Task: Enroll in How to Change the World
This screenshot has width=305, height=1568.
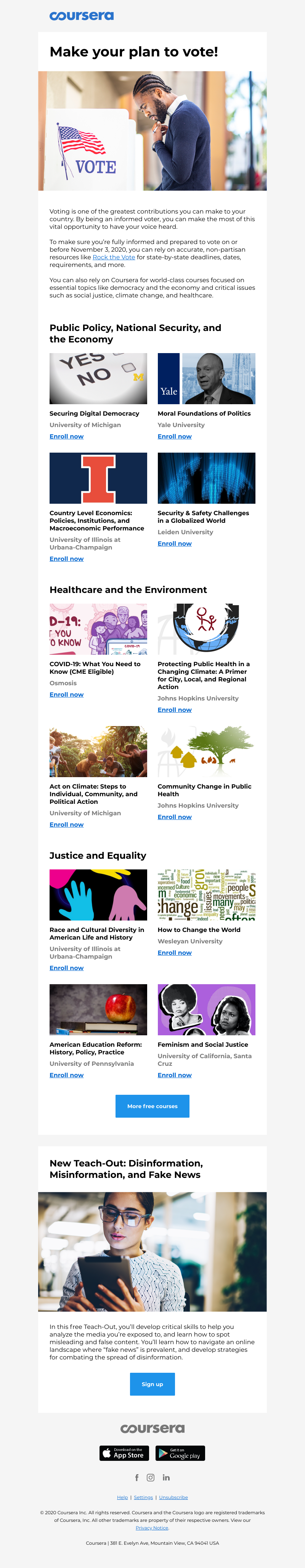Action: click(x=174, y=953)
